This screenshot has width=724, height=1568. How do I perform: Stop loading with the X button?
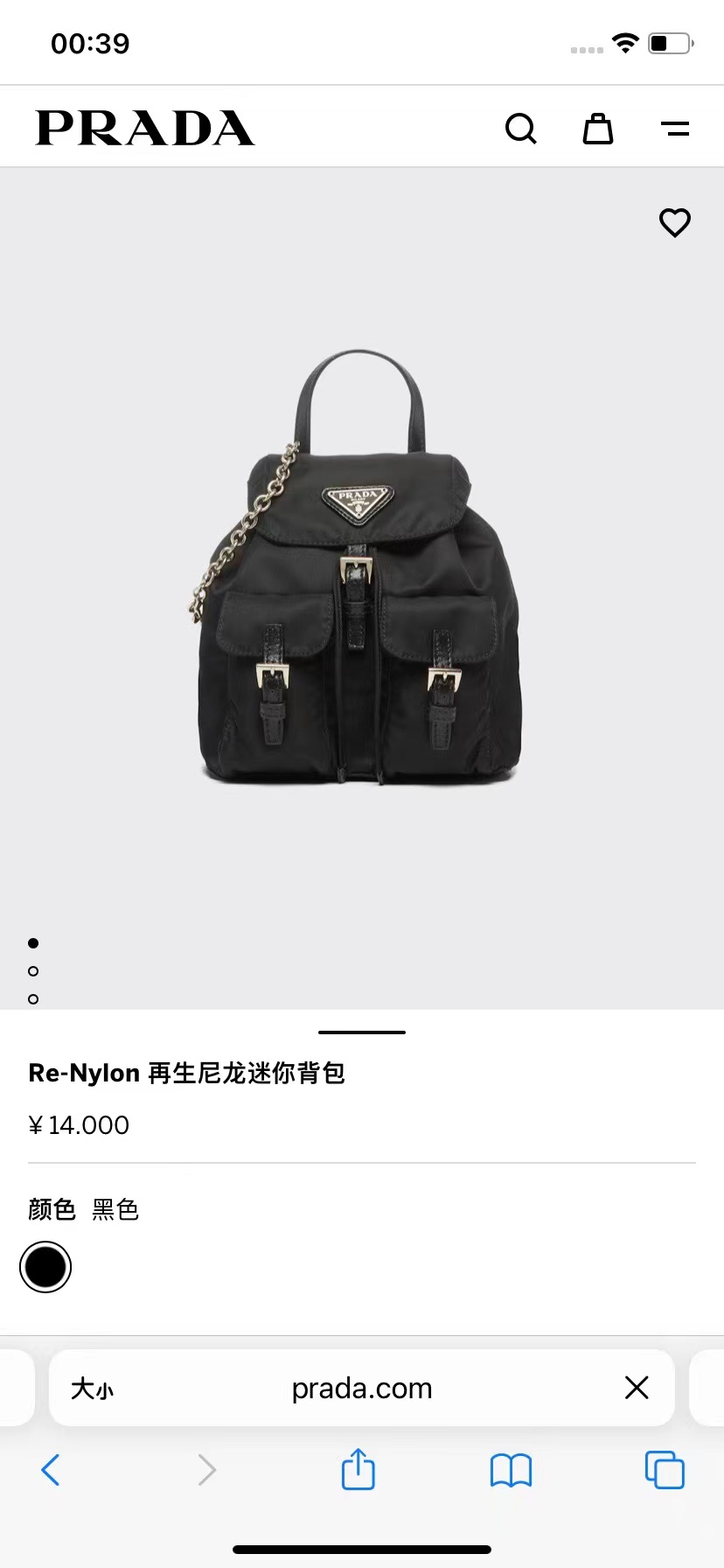coord(637,1388)
